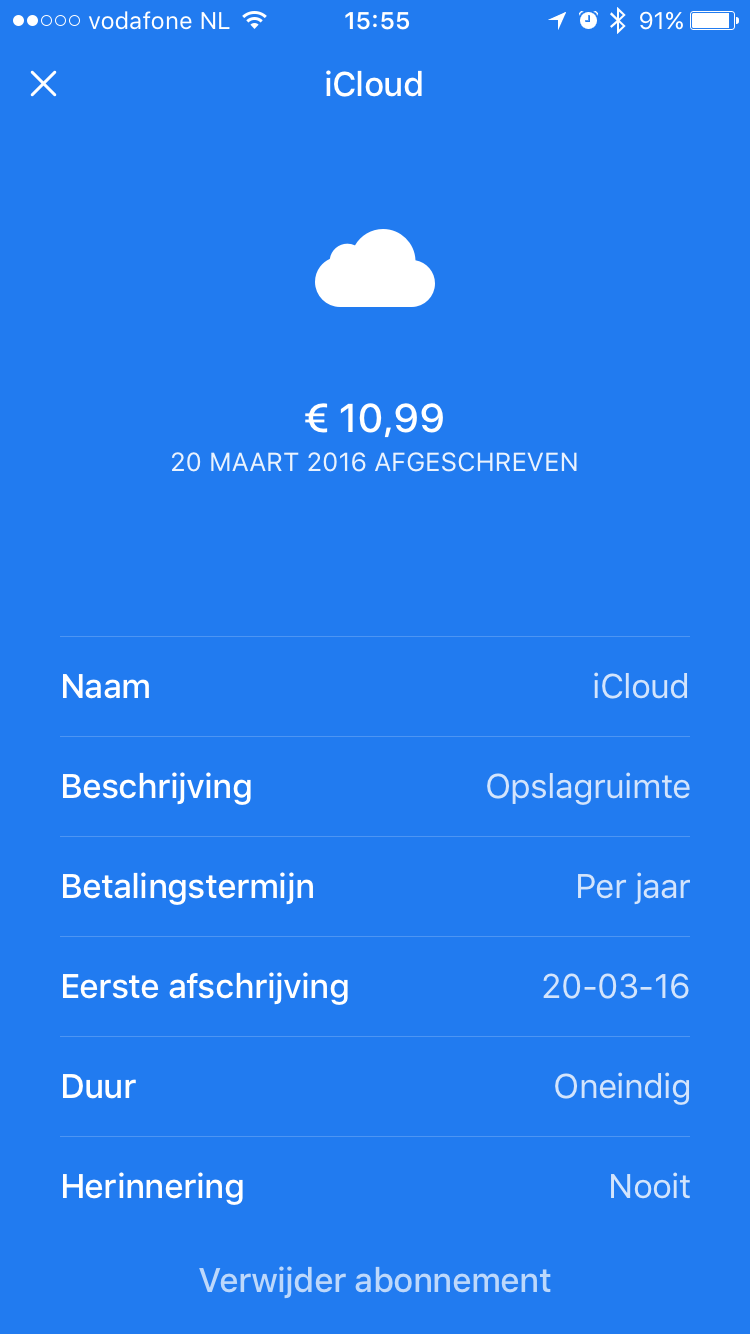Image resolution: width=750 pixels, height=1334 pixels.
Task: Select the Betalingstermijn row
Action: [375, 887]
